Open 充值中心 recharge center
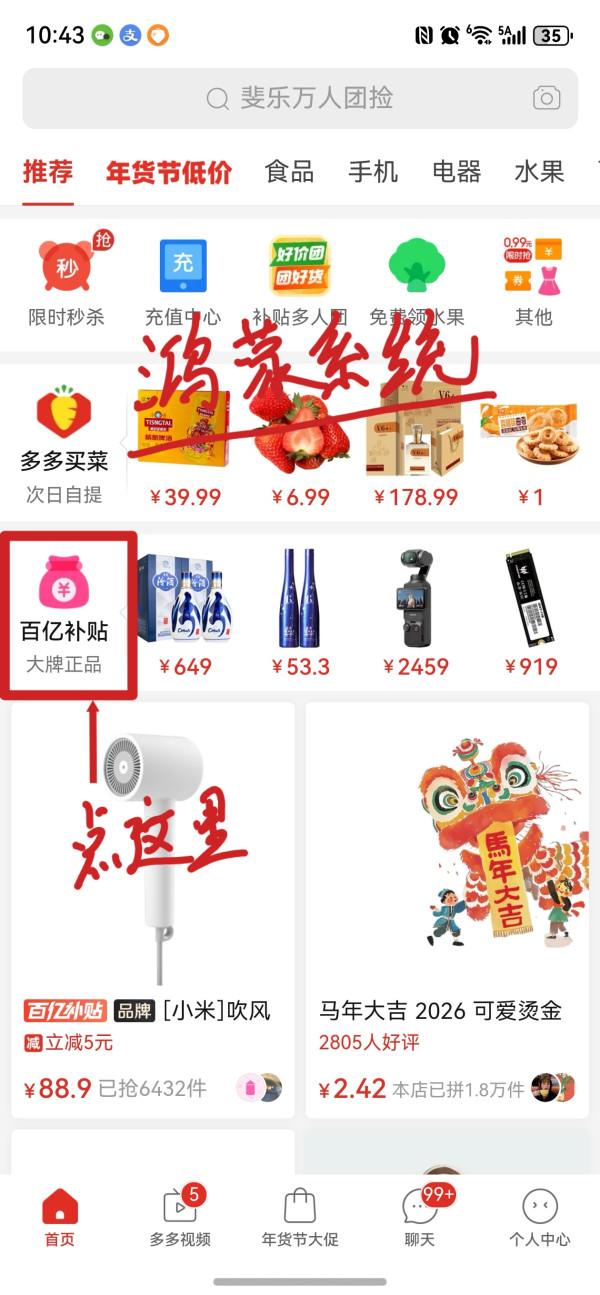 tap(183, 280)
